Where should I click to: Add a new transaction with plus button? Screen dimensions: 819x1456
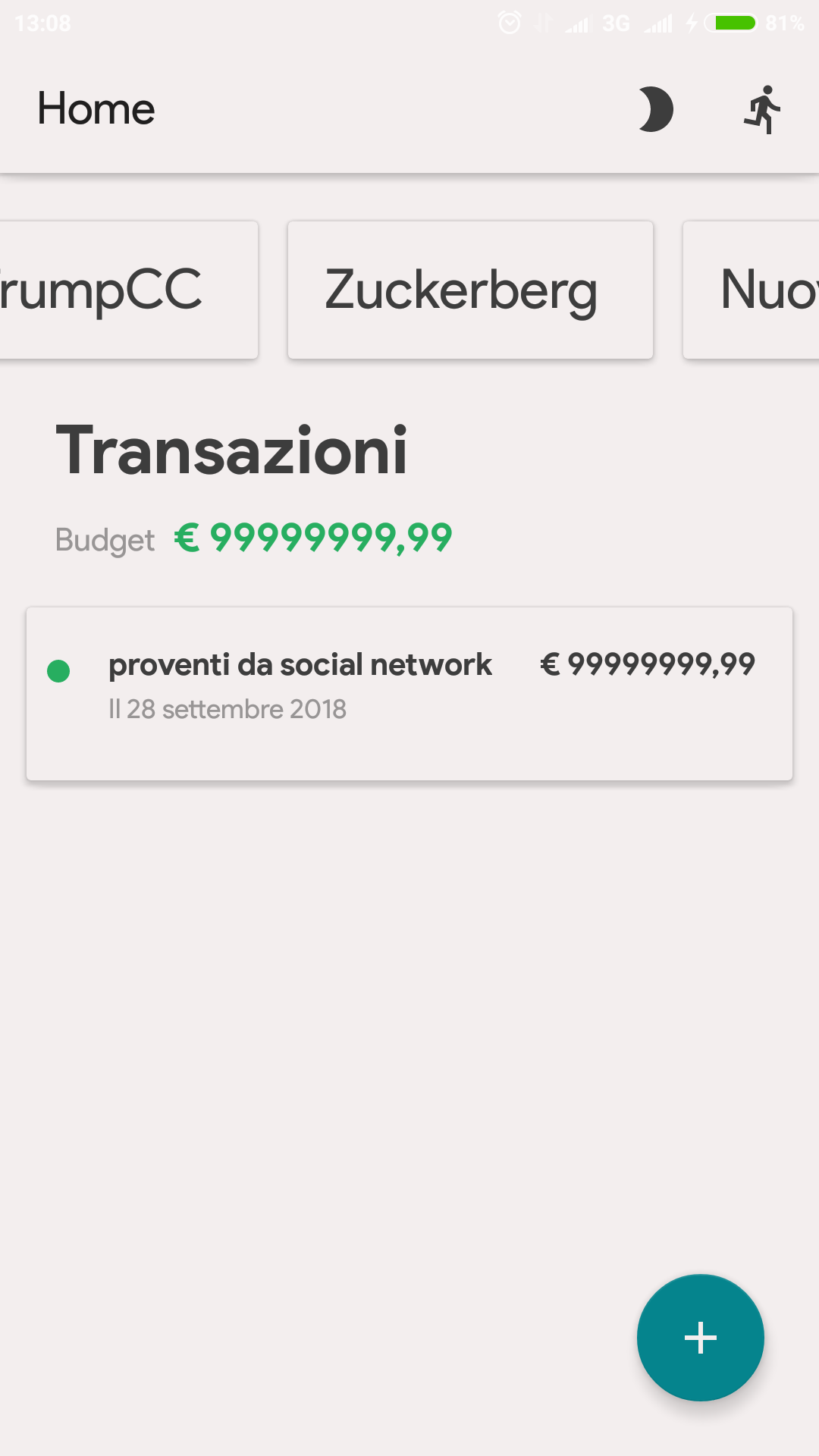pos(700,1338)
